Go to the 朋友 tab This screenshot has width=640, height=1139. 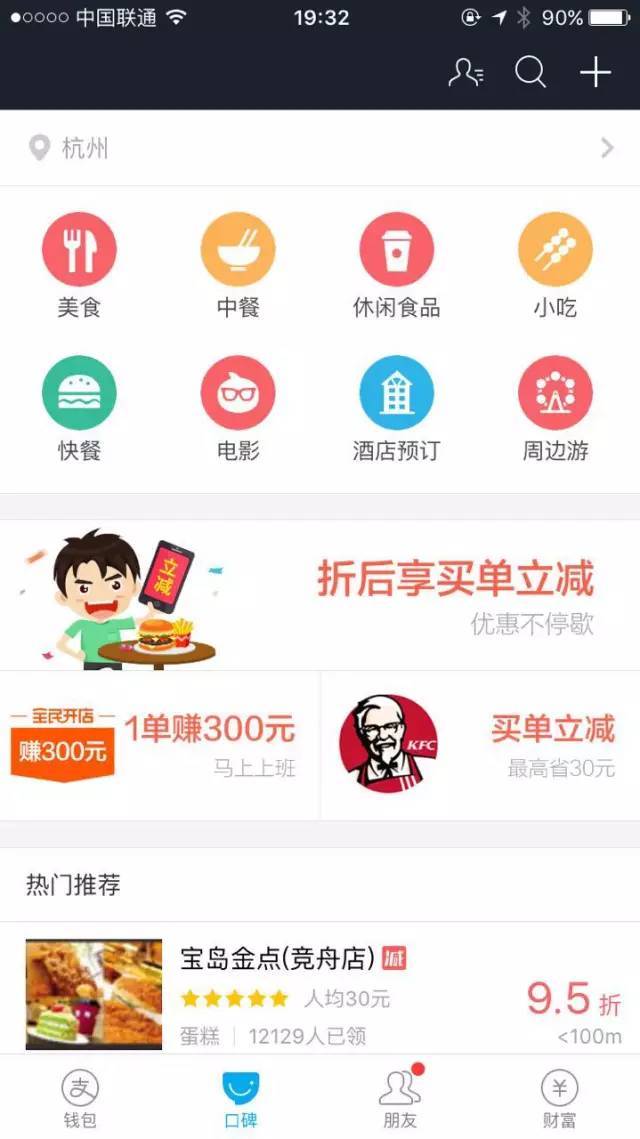tap(400, 1097)
